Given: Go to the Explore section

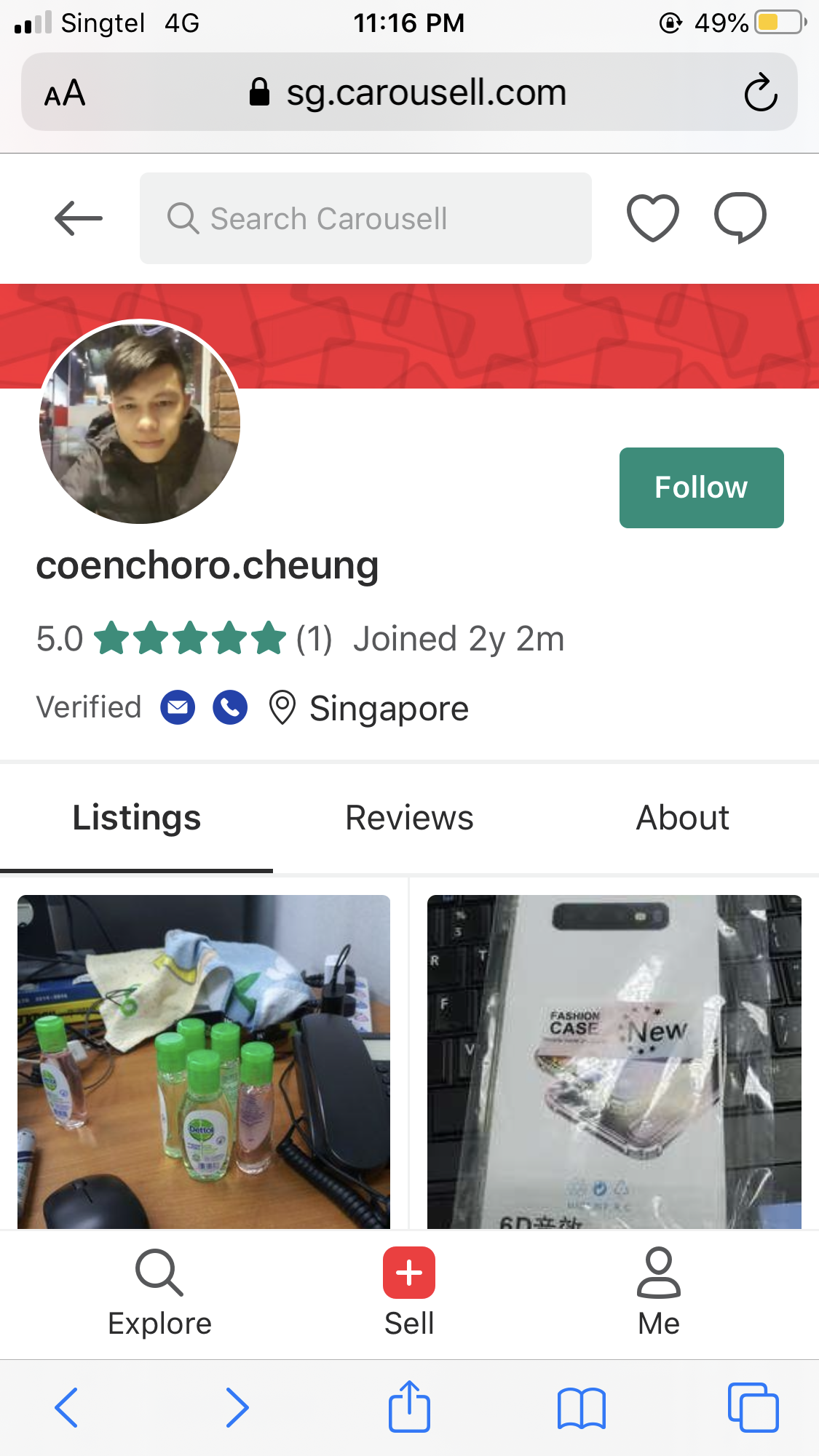Looking at the screenshot, I should coord(159,1293).
